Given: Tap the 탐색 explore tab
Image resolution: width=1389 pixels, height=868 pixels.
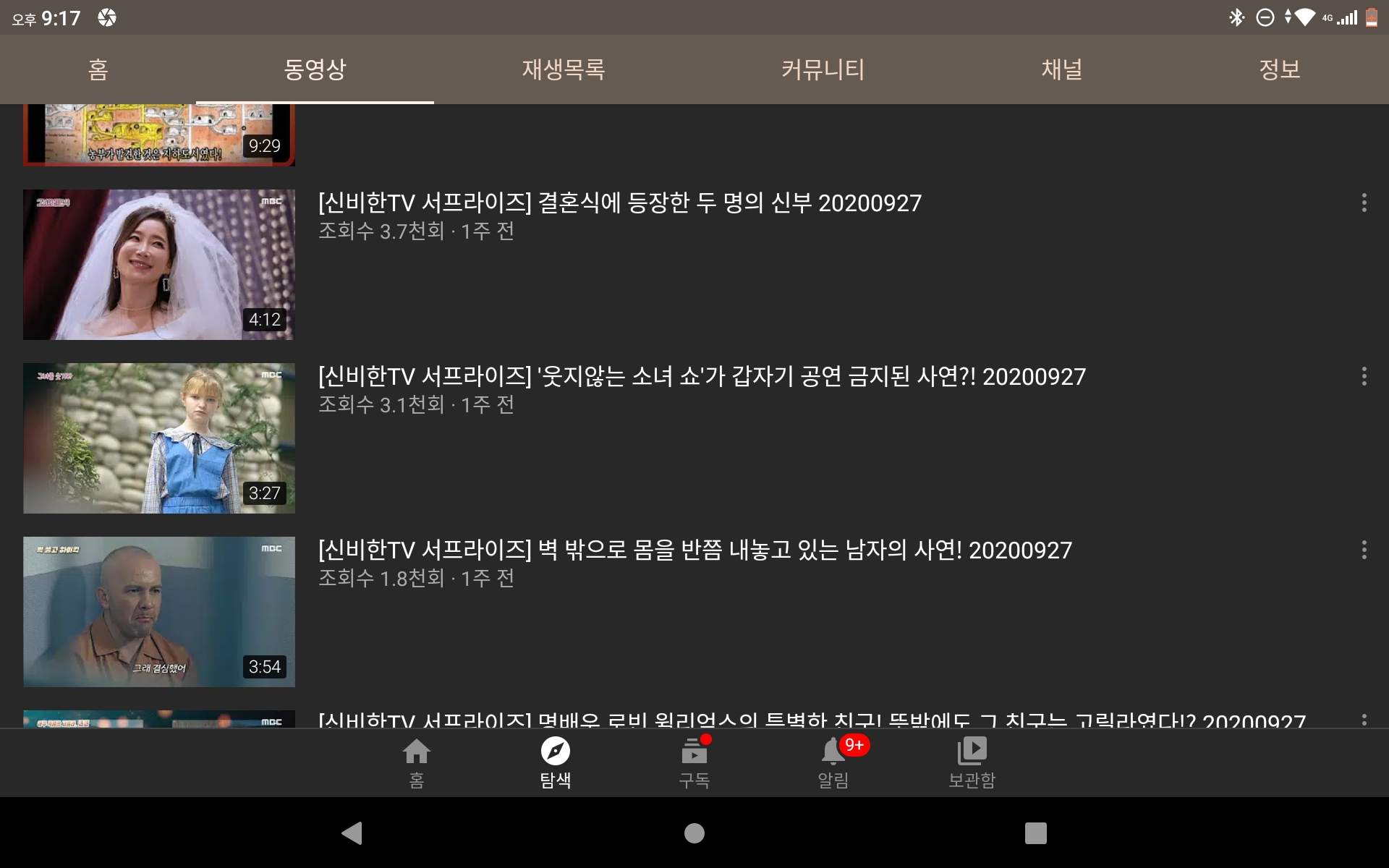Looking at the screenshot, I should point(555,762).
